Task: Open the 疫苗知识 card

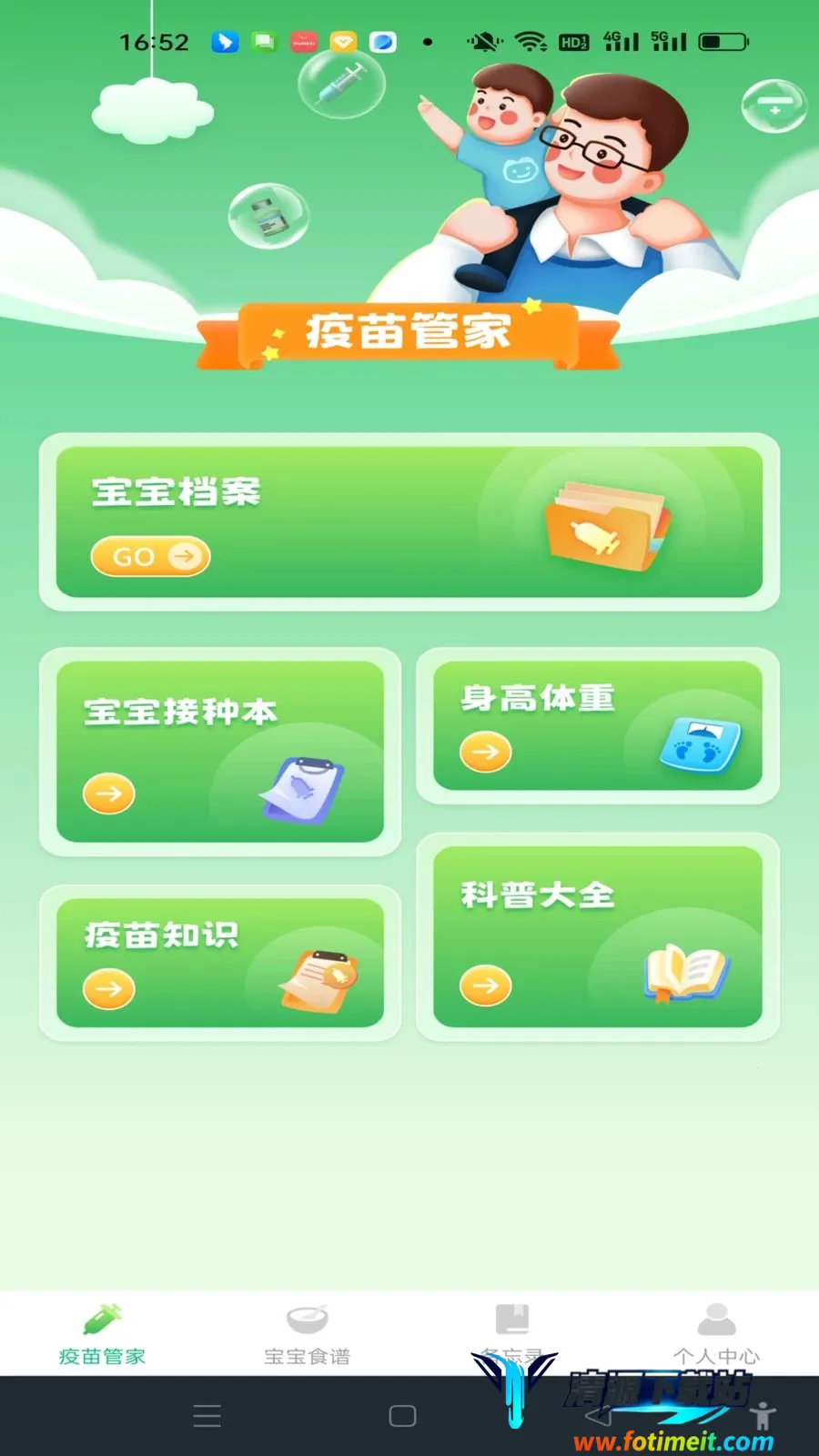Action: tap(220, 963)
